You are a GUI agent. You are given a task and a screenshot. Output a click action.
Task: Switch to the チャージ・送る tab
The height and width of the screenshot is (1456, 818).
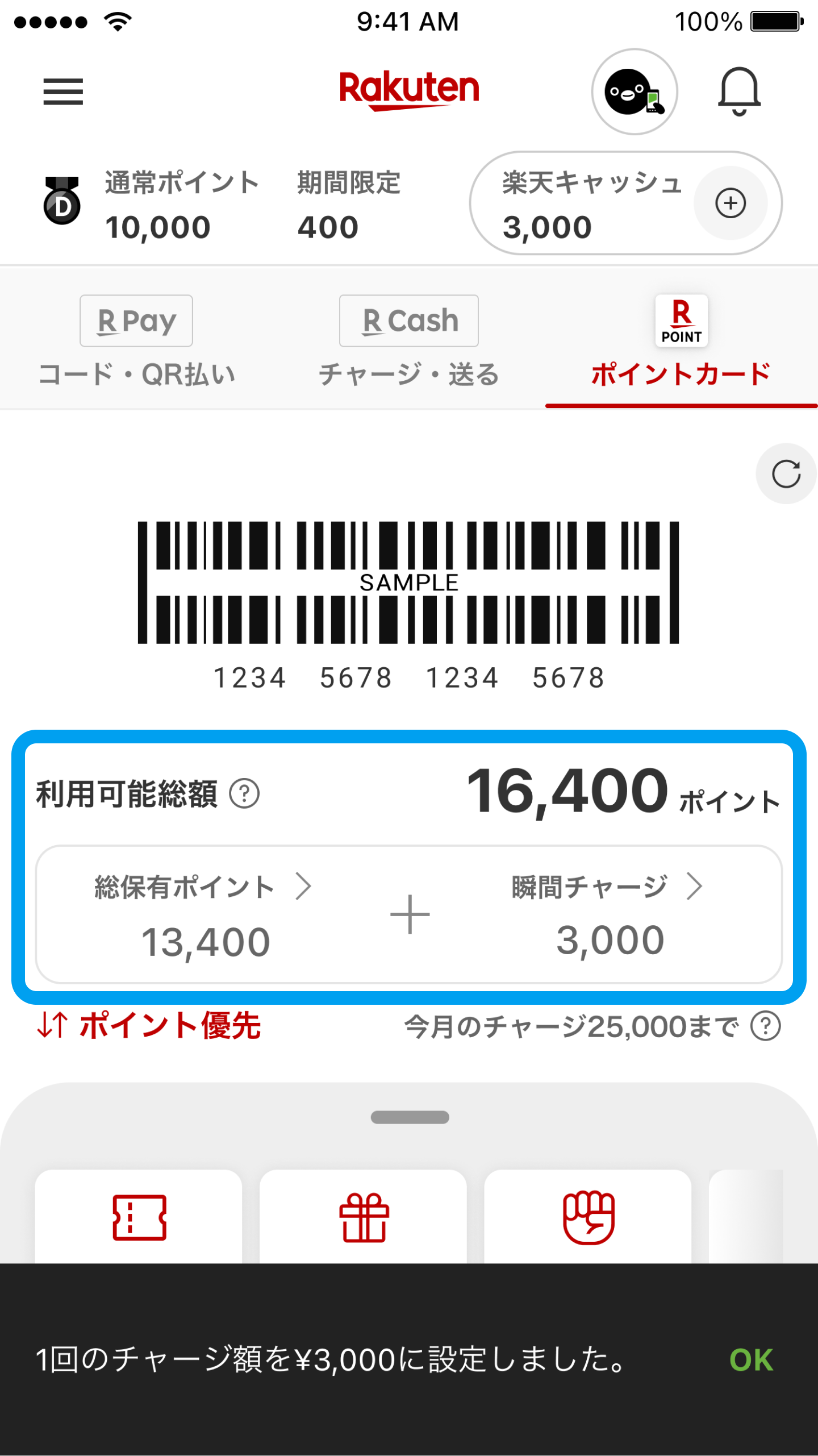point(408,342)
